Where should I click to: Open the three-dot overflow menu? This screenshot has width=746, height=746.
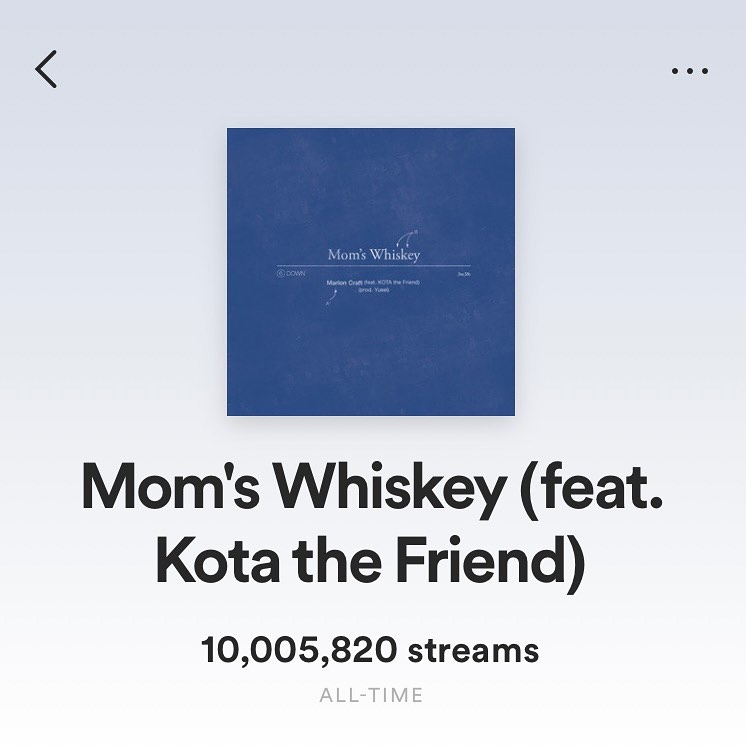pyautogui.click(x=689, y=71)
